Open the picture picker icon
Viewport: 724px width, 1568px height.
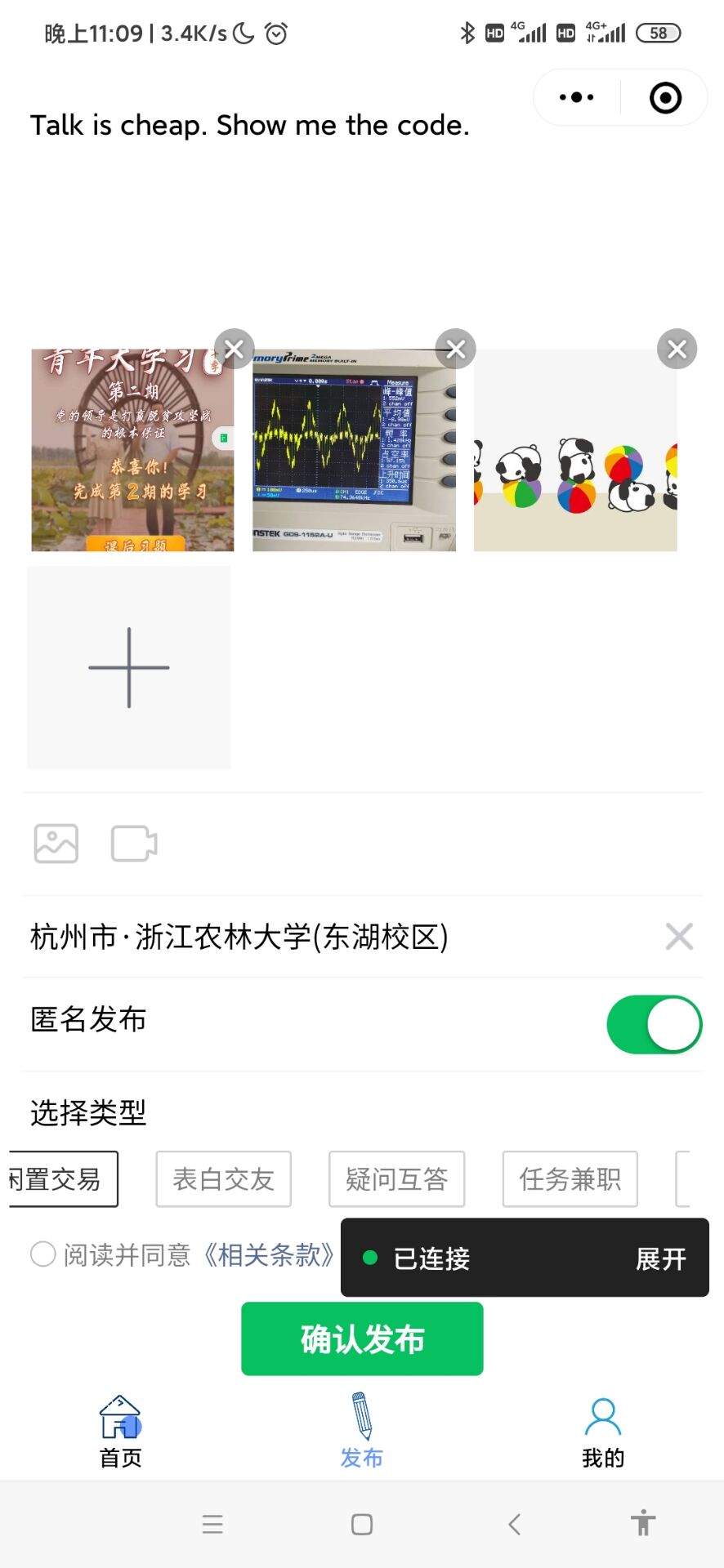56,844
